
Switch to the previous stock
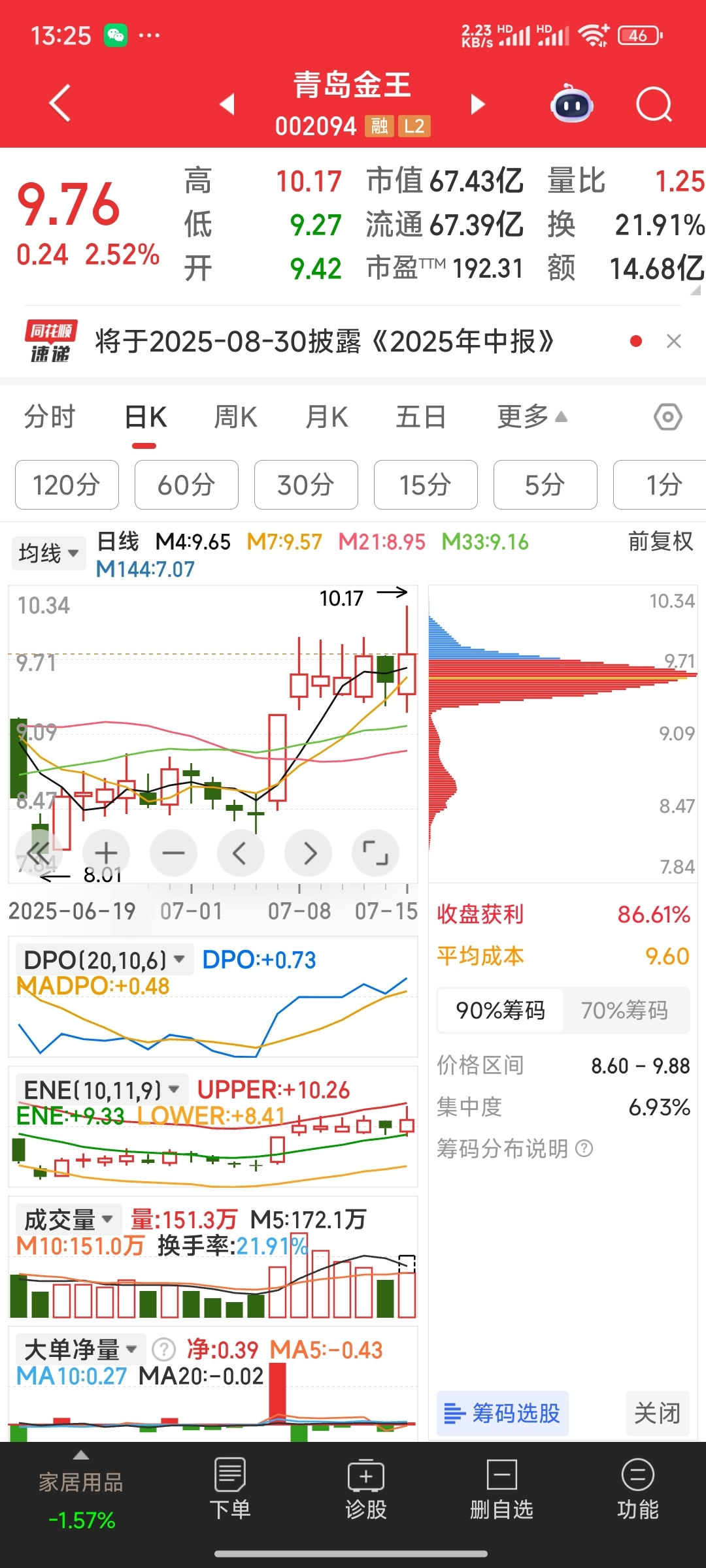coord(227,104)
